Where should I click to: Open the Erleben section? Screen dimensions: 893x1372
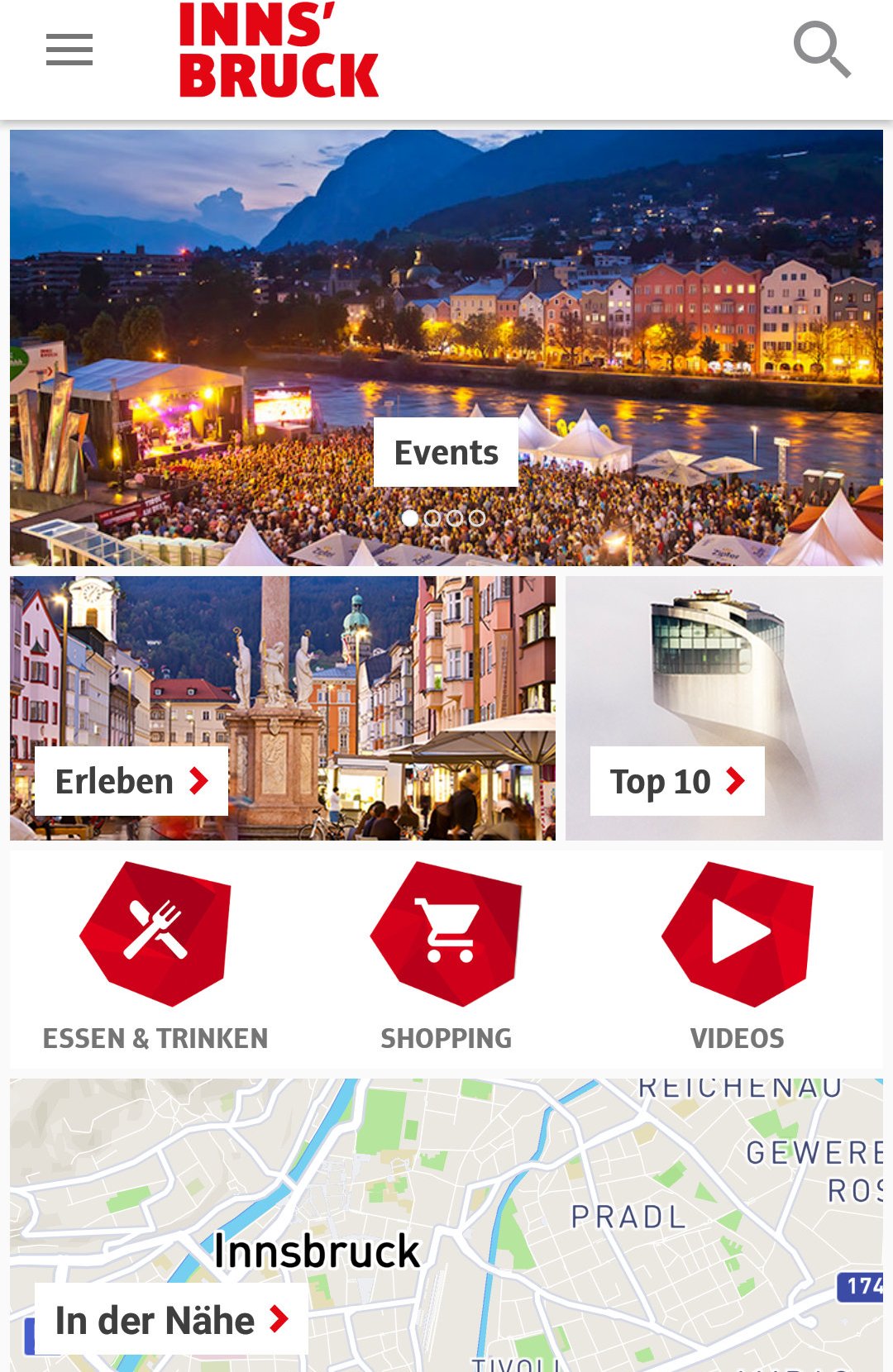pyautogui.click(x=131, y=781)
